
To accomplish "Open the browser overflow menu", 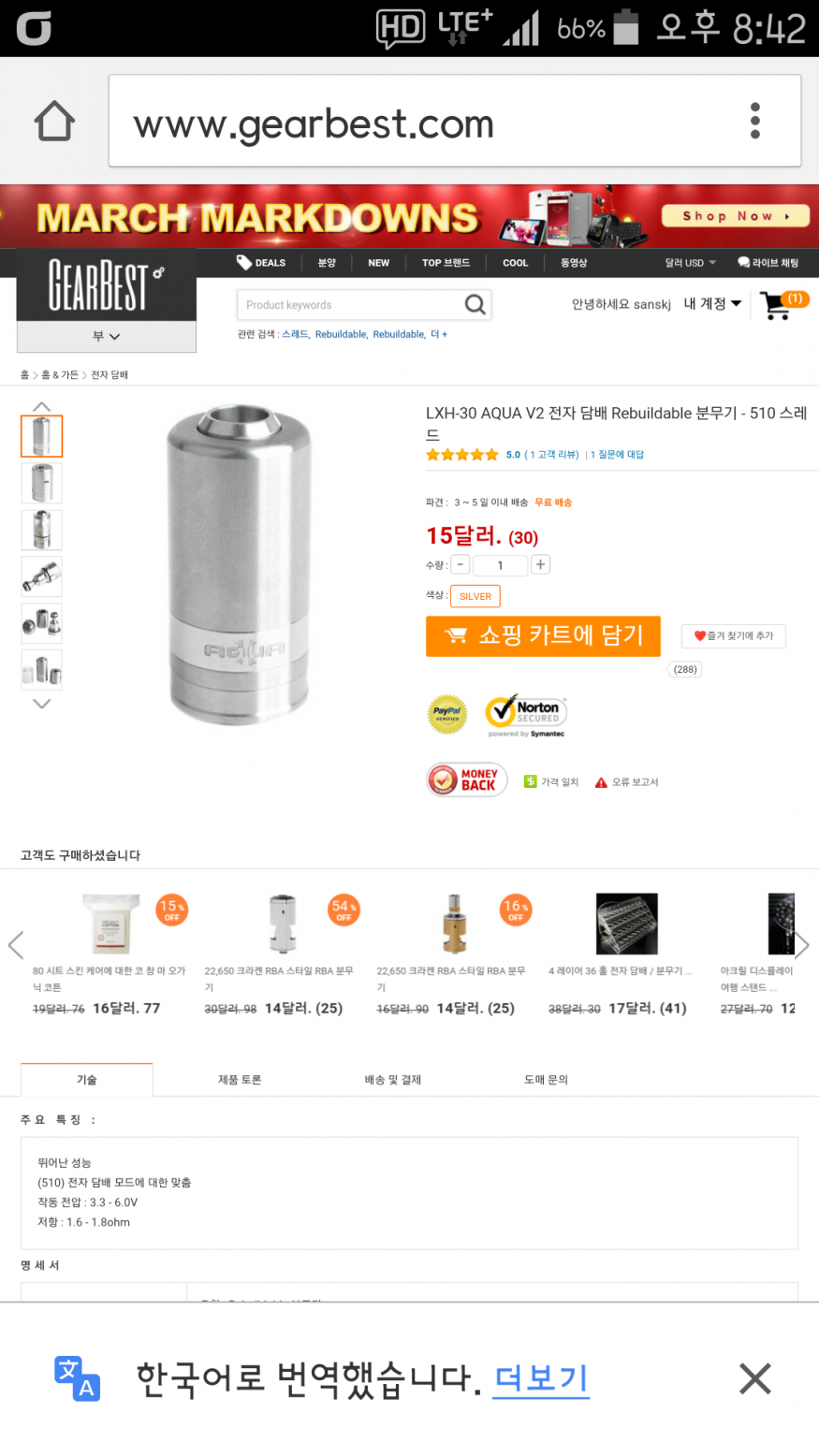I will click(x=754, y=122).
